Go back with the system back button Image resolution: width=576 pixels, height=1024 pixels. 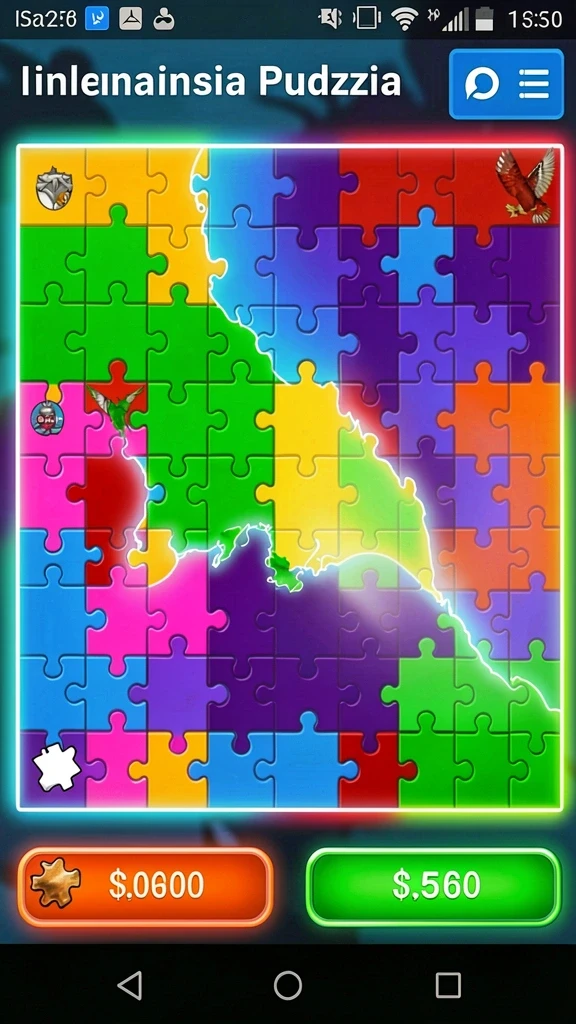coord(130,985)
